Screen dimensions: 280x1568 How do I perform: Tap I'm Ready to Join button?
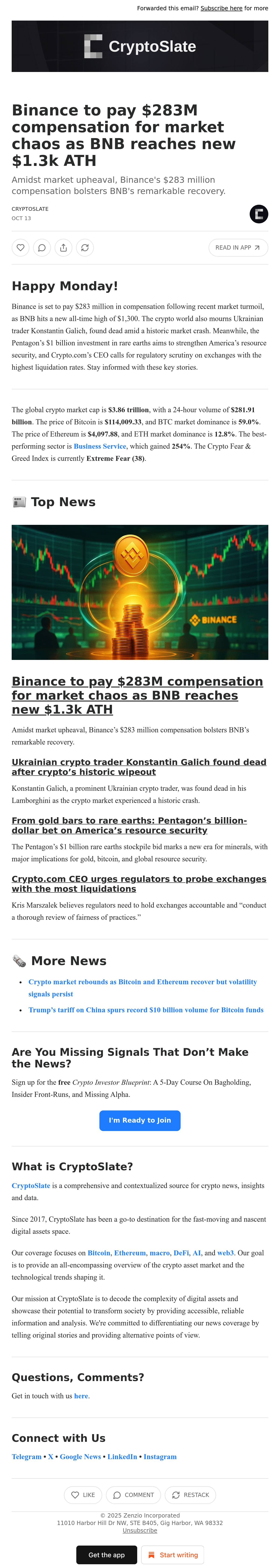point(140,1120)
